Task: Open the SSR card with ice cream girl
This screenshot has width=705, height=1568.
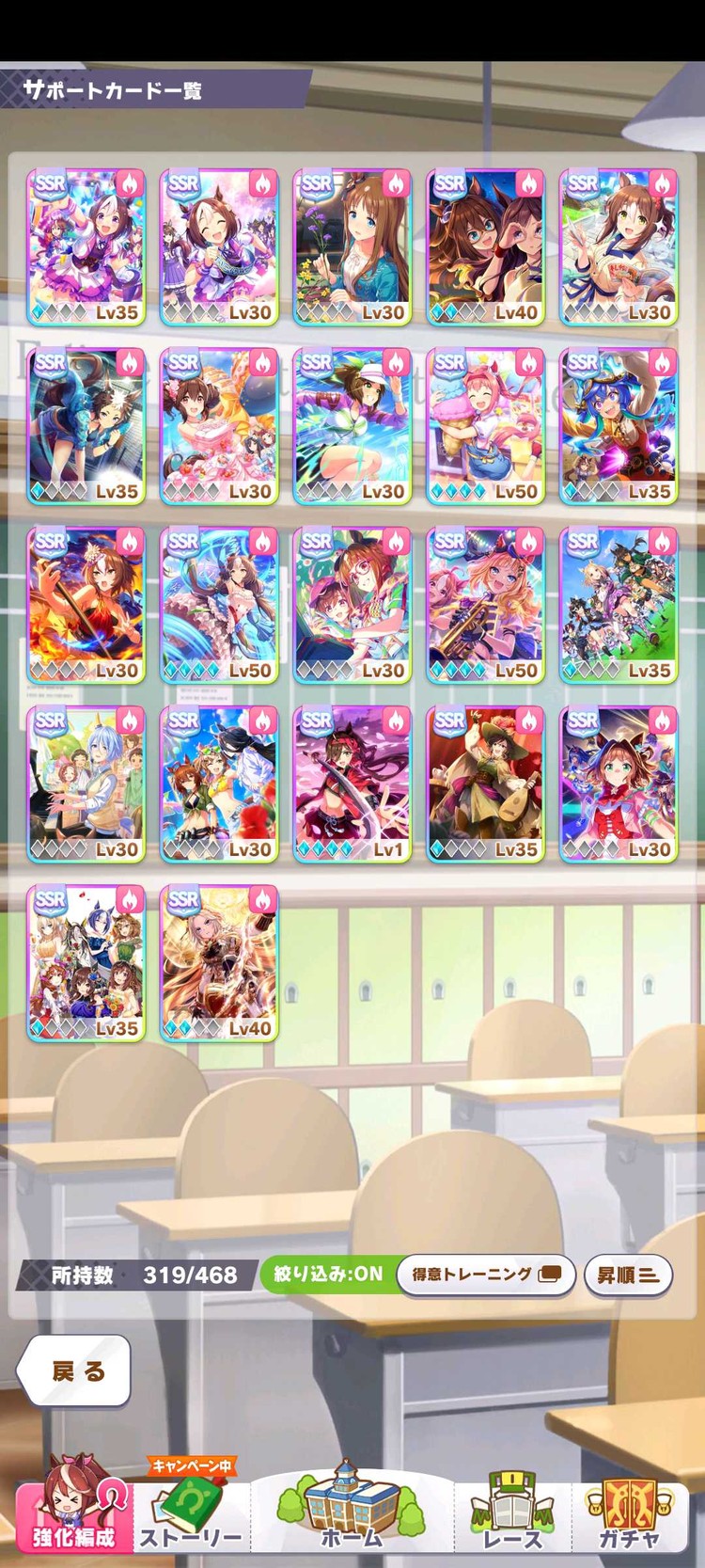Action: [x=486, y=426]
